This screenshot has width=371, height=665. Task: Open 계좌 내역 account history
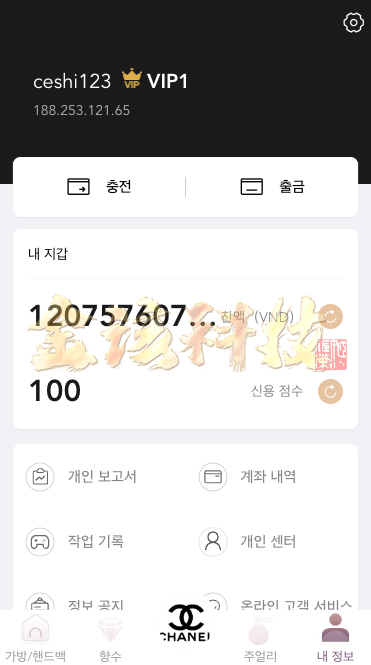pyautogui.click(x=247, y=477)
